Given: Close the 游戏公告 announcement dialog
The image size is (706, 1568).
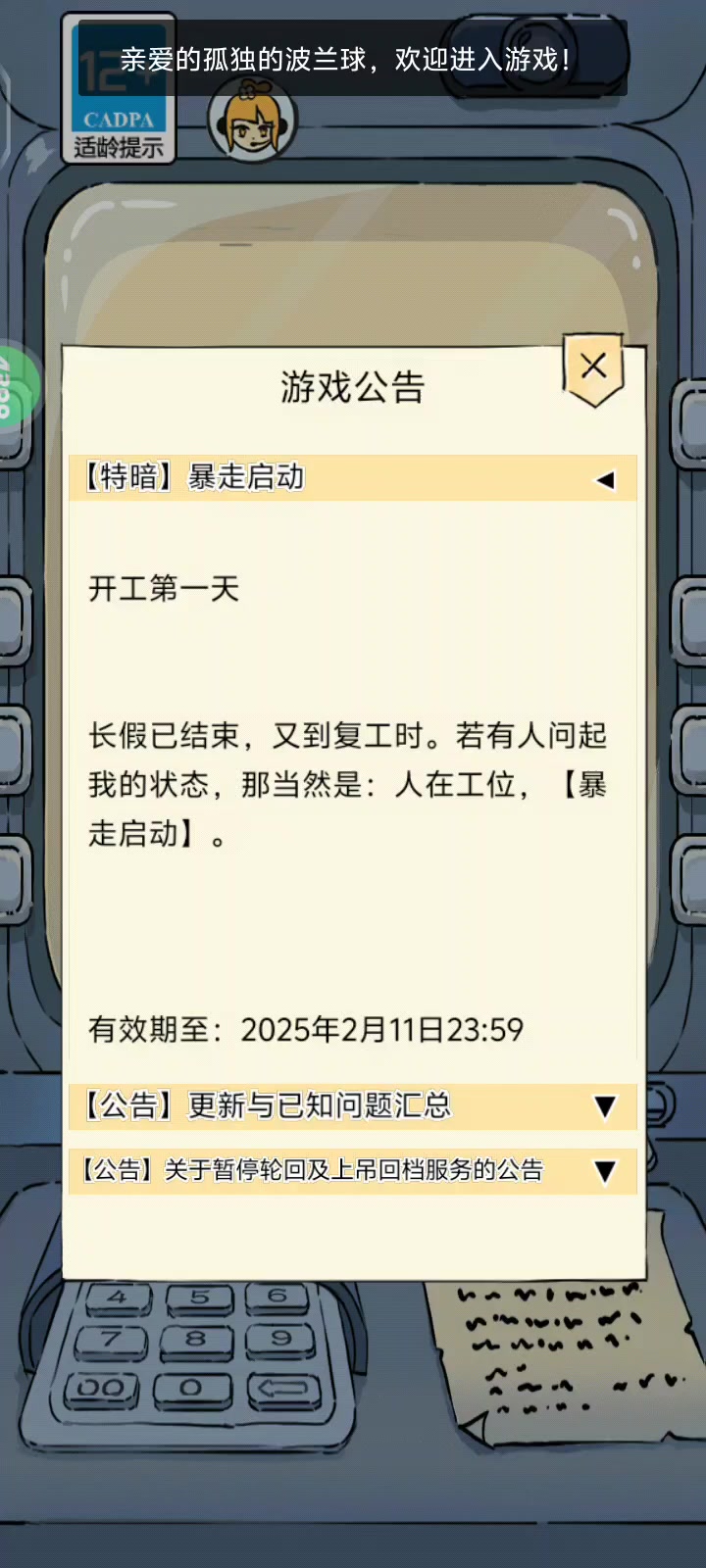Looking at the screenshot, I should 593,368.
